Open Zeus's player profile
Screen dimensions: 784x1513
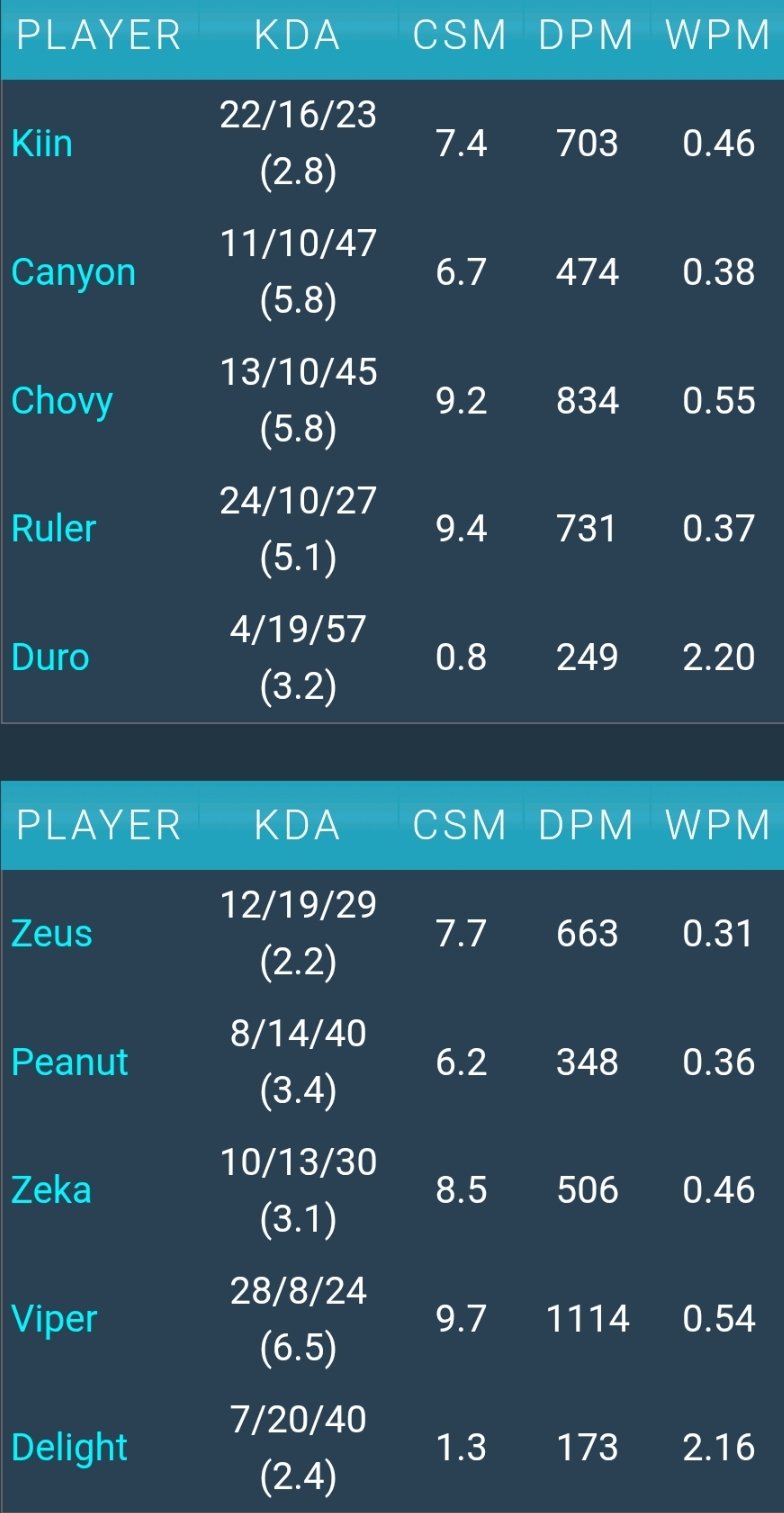click(53, 934)
